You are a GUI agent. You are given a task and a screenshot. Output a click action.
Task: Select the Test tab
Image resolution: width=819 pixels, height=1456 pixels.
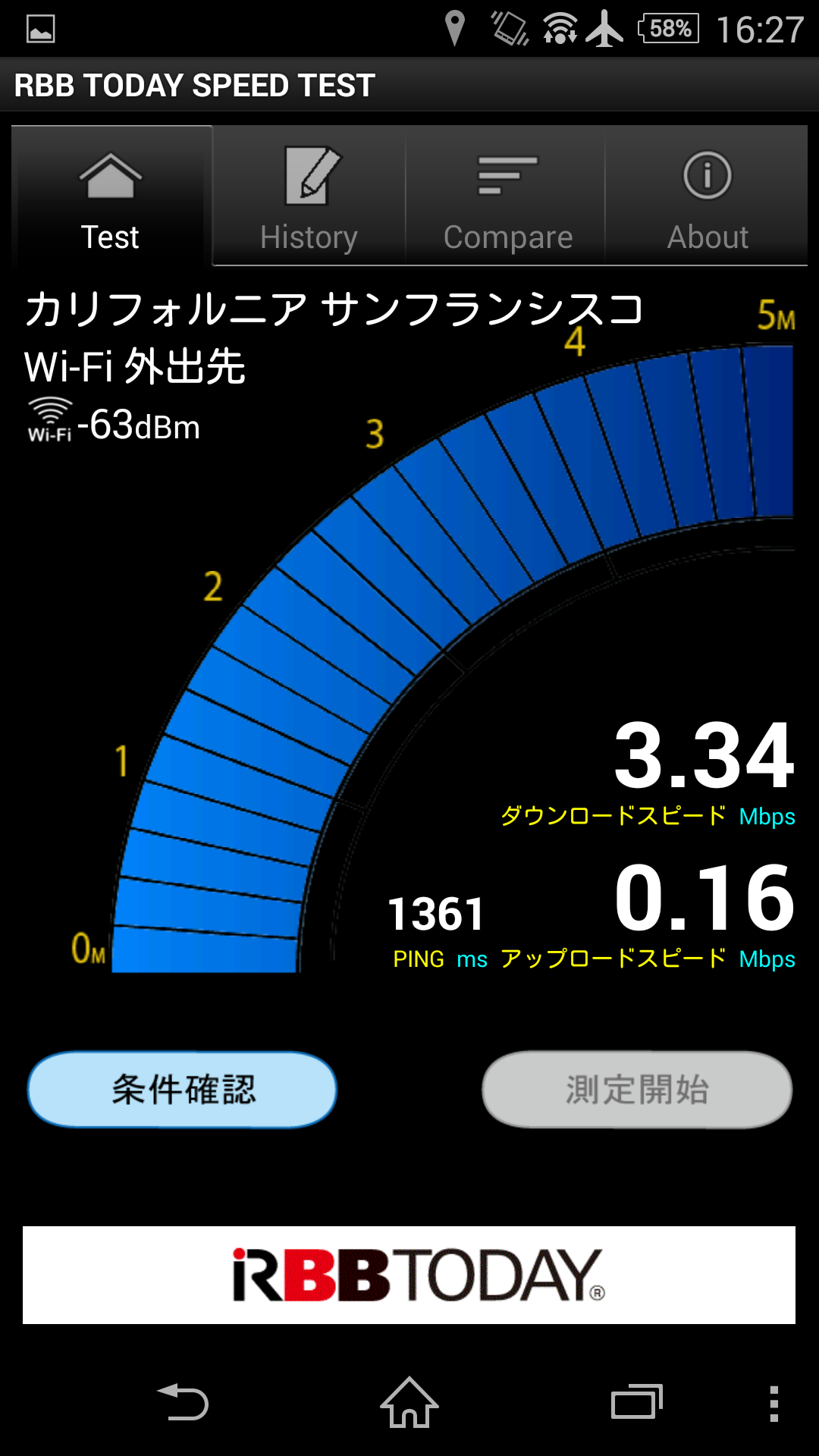tap(111, 196)
